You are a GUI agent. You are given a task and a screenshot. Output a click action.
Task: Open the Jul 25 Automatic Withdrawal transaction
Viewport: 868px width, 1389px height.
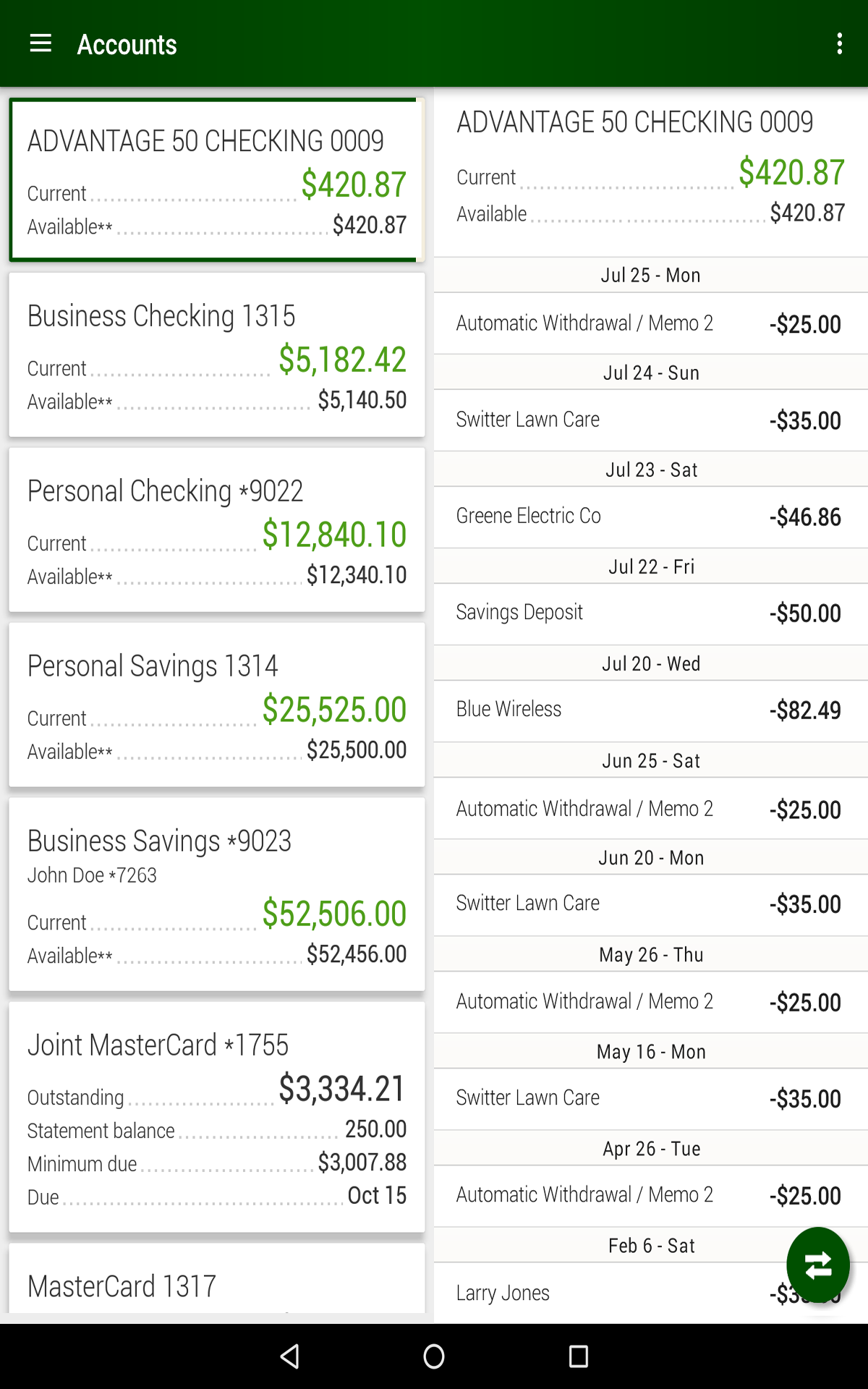[x=650, y=323]
